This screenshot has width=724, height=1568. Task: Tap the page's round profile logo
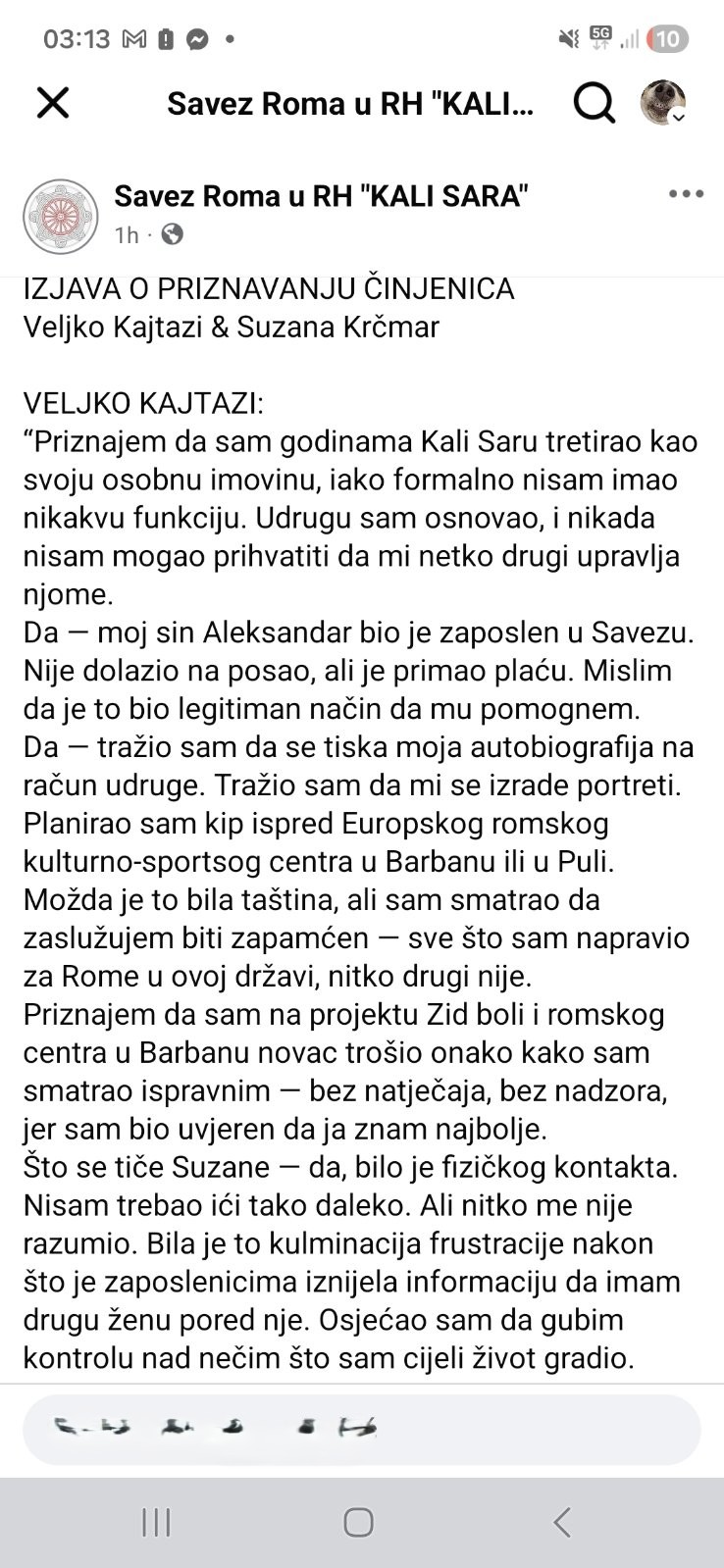61,216
